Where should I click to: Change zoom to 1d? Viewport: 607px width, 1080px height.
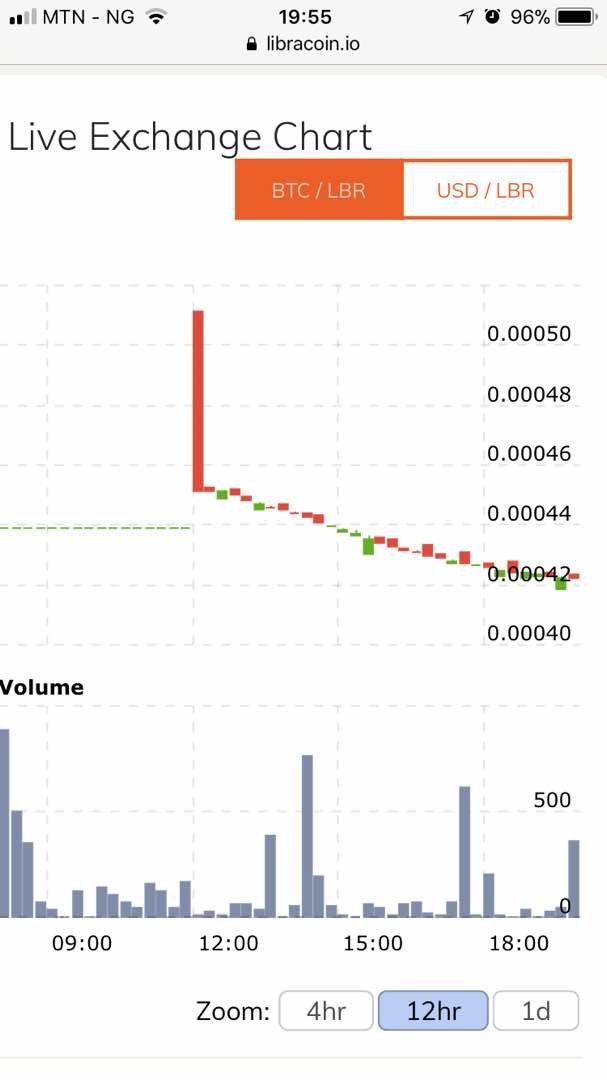tap(536, 1010)
